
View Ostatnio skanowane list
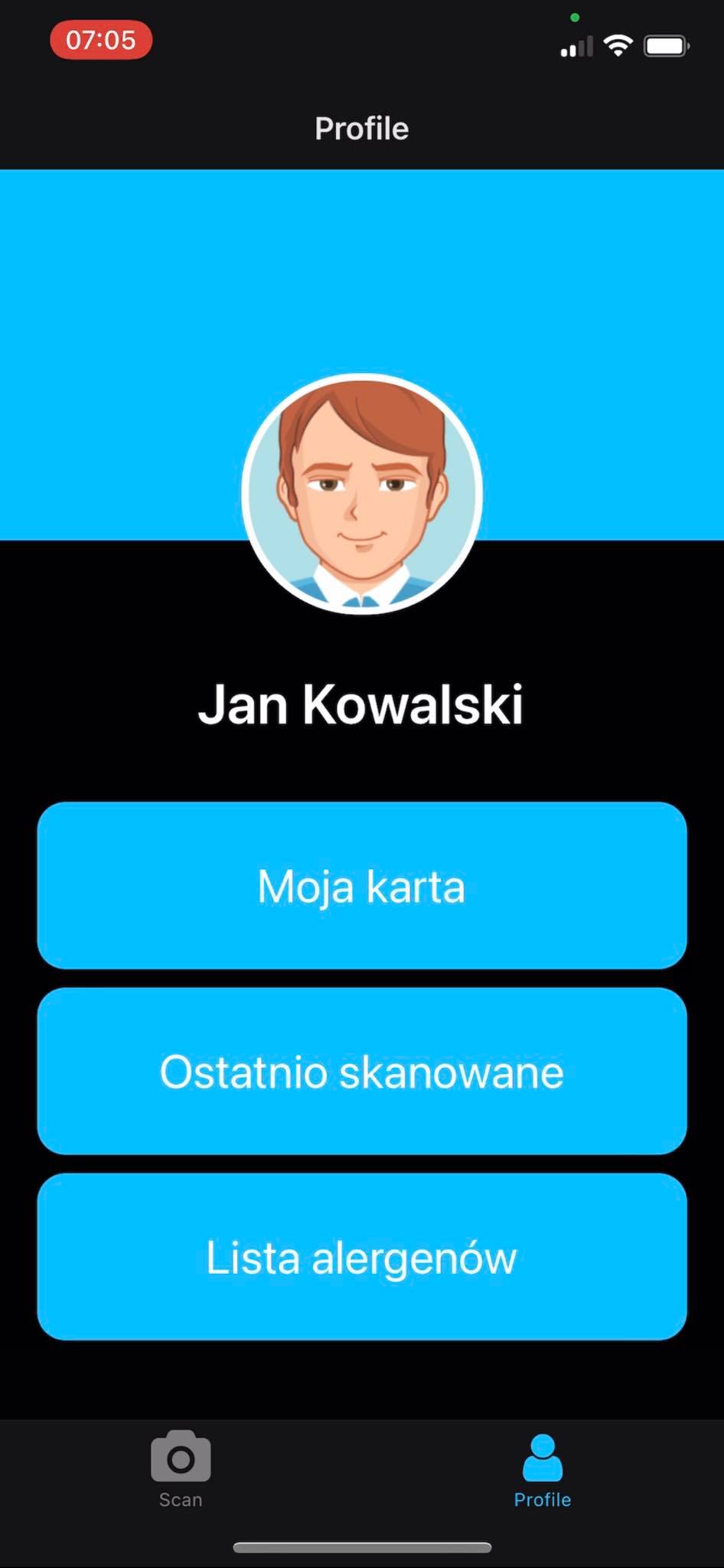(362, 1071)
